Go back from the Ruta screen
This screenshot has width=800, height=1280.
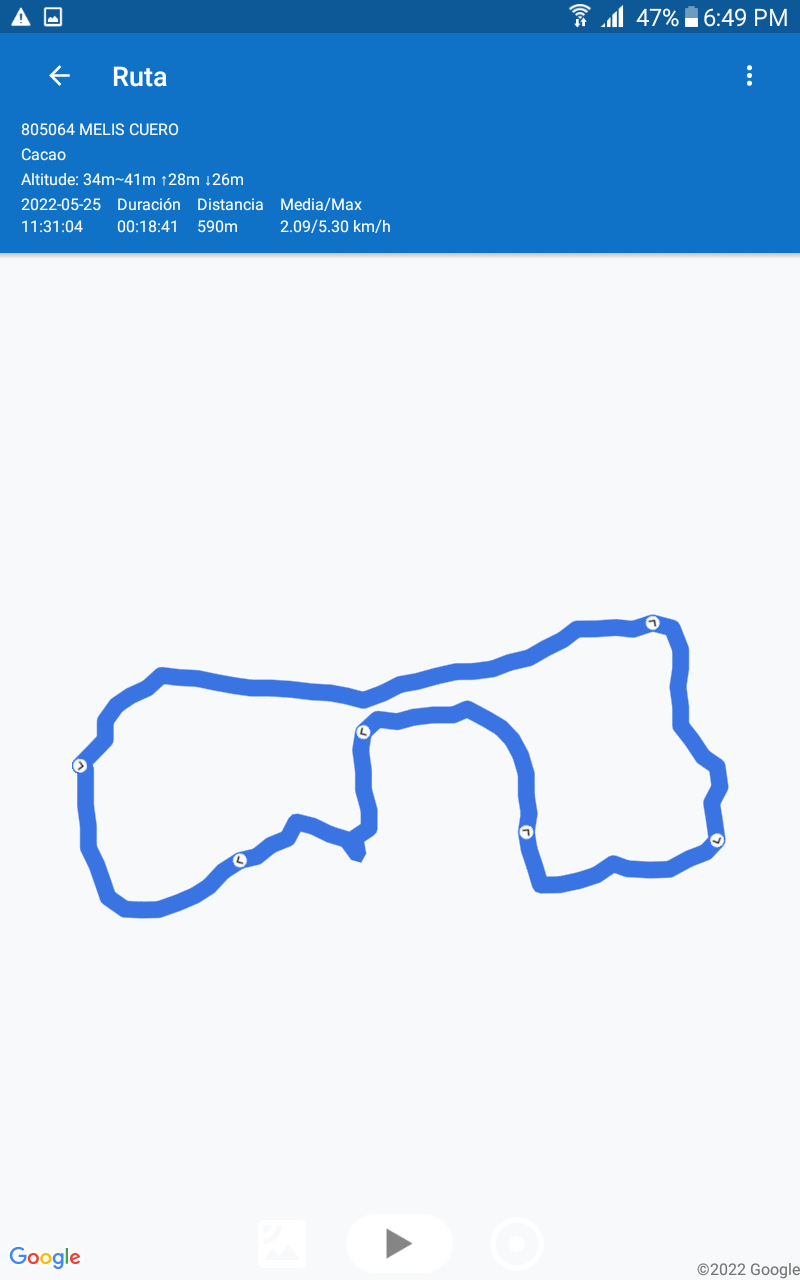pos(59,76)
